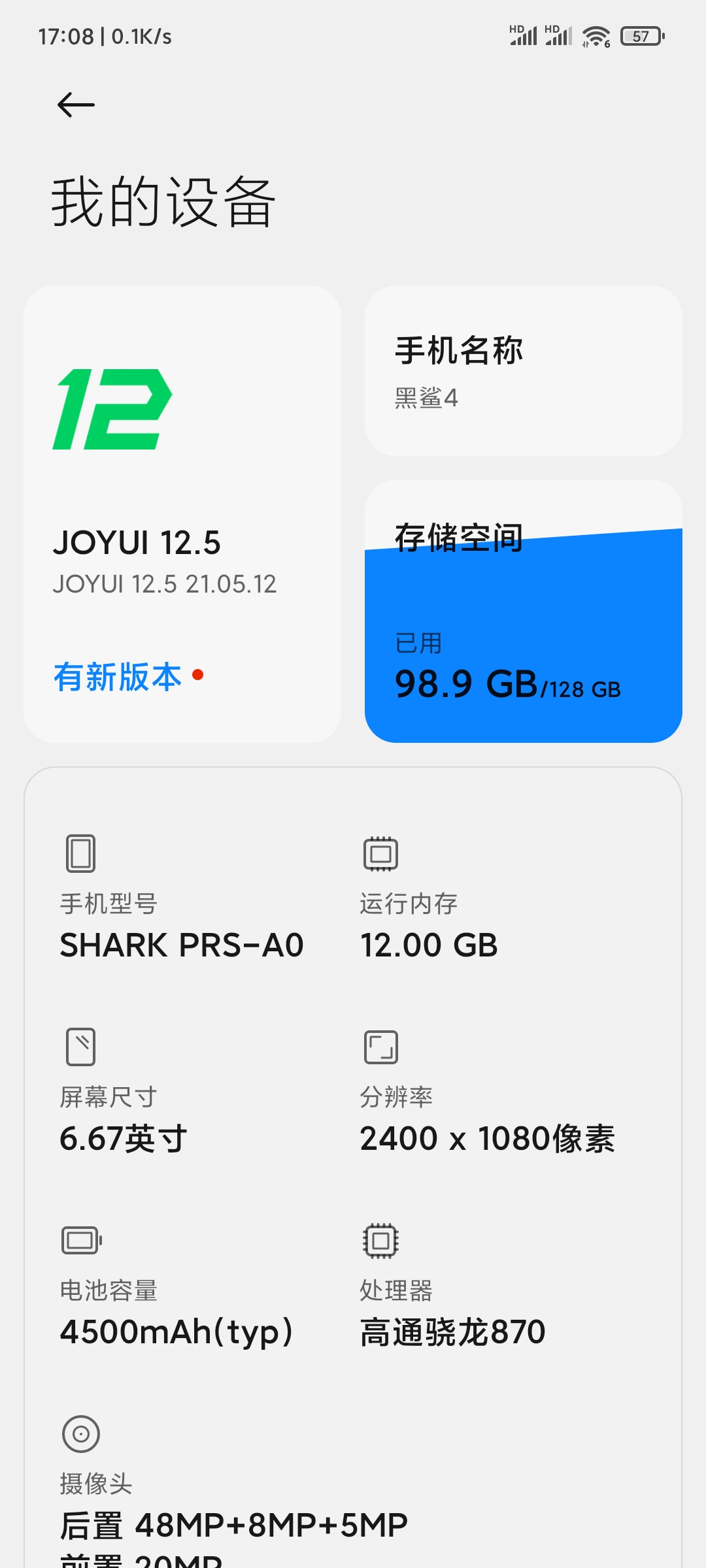Tap 有新版本 to check the update
Image resolution: width=706 pixels, height=1568 pixels.
coord(118,676)
